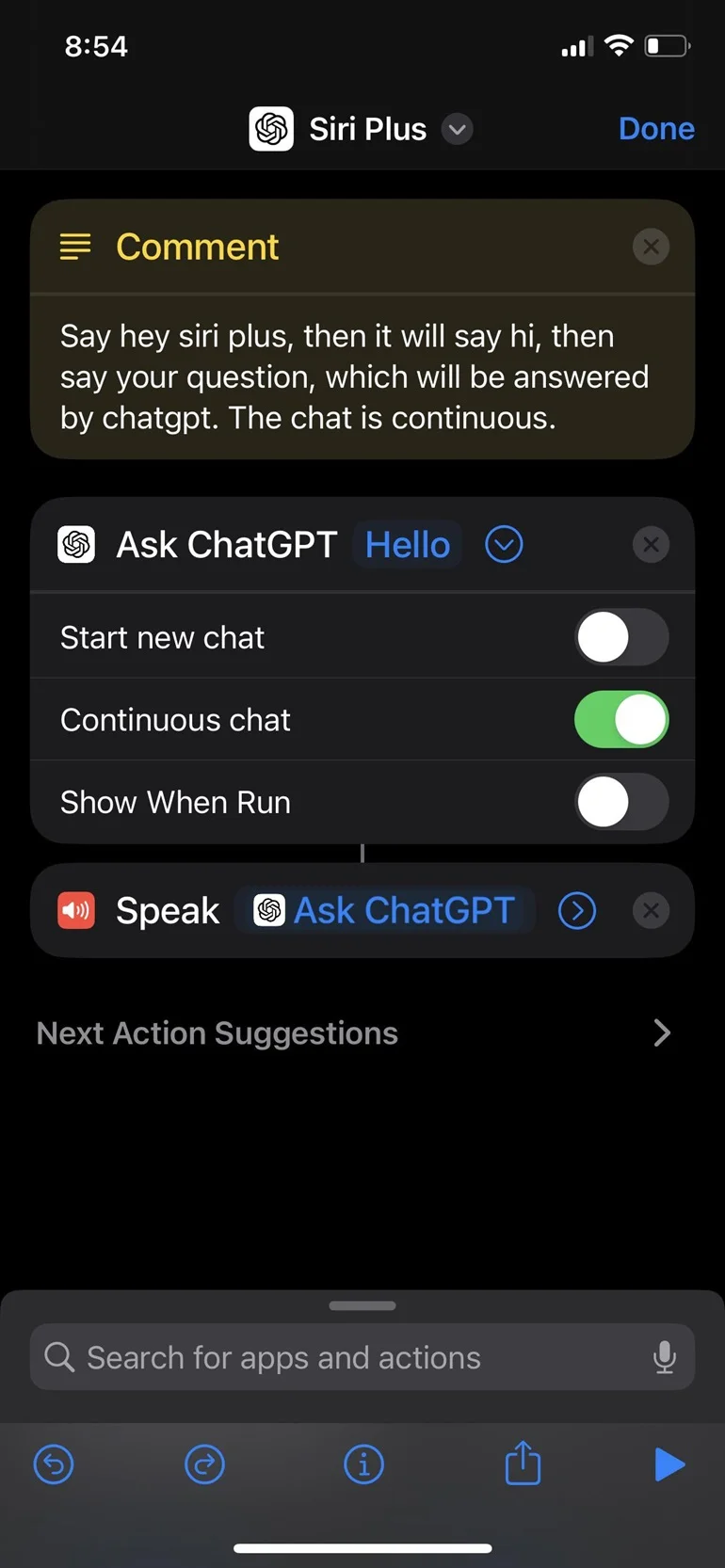Image resolution: width=725 pixels, height=1568 pixels.
Task: Tap the search for apps and actions field
Action: [282, 1357]
